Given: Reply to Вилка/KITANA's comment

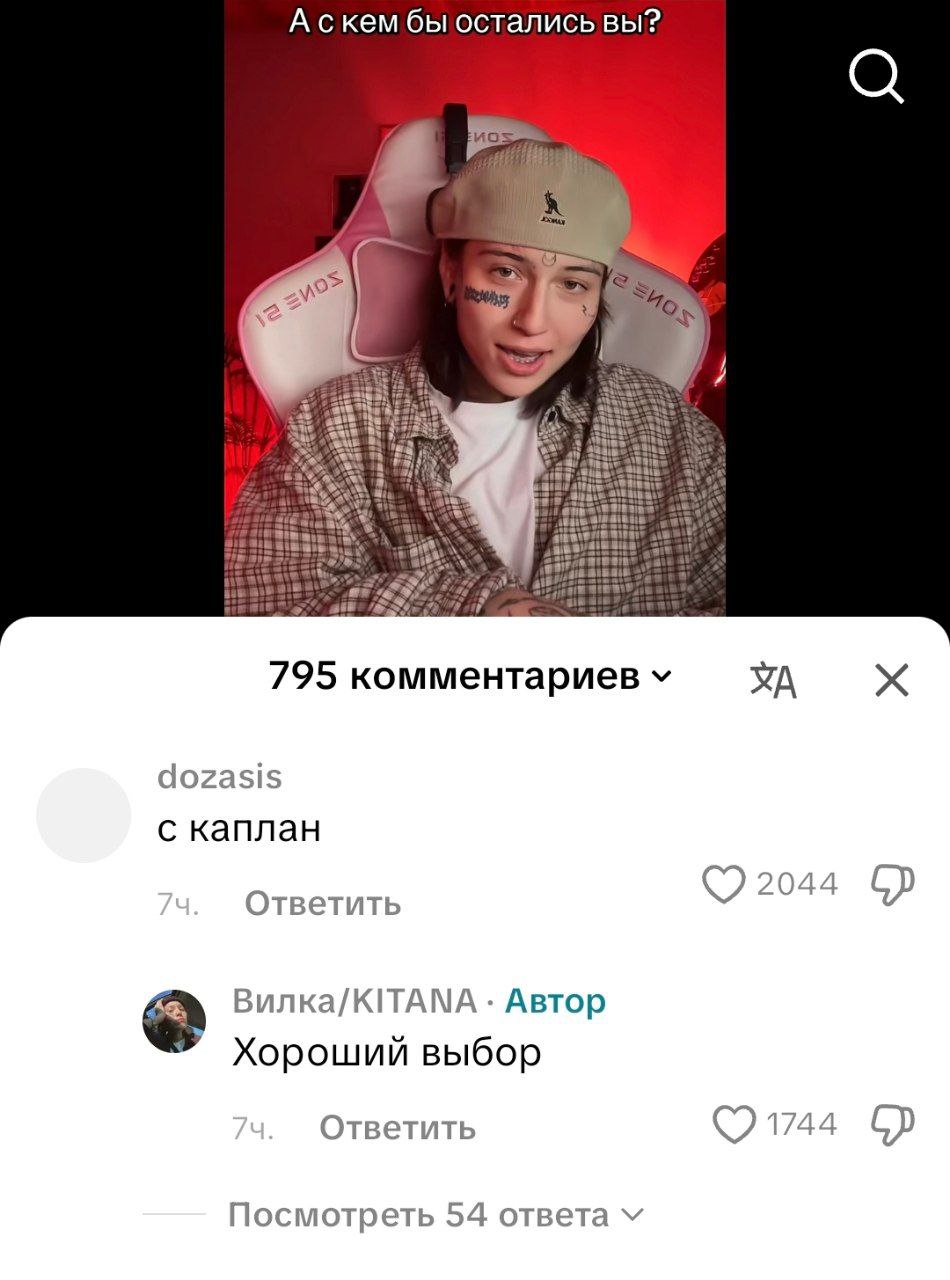Looking at the screenshot, I should [x=398, y=1128].
